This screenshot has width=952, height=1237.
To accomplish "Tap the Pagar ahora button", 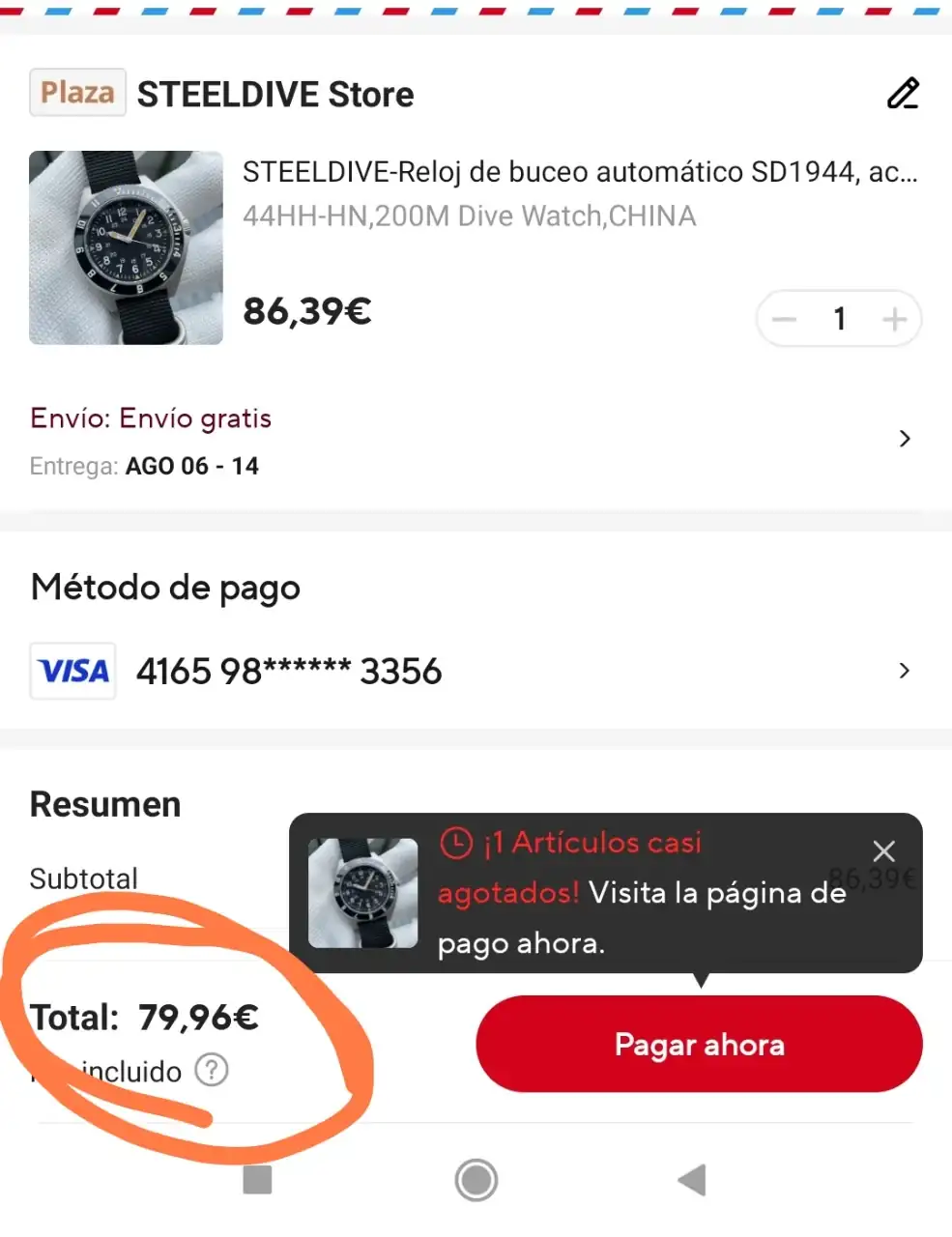I will [x=699, y=1045].
